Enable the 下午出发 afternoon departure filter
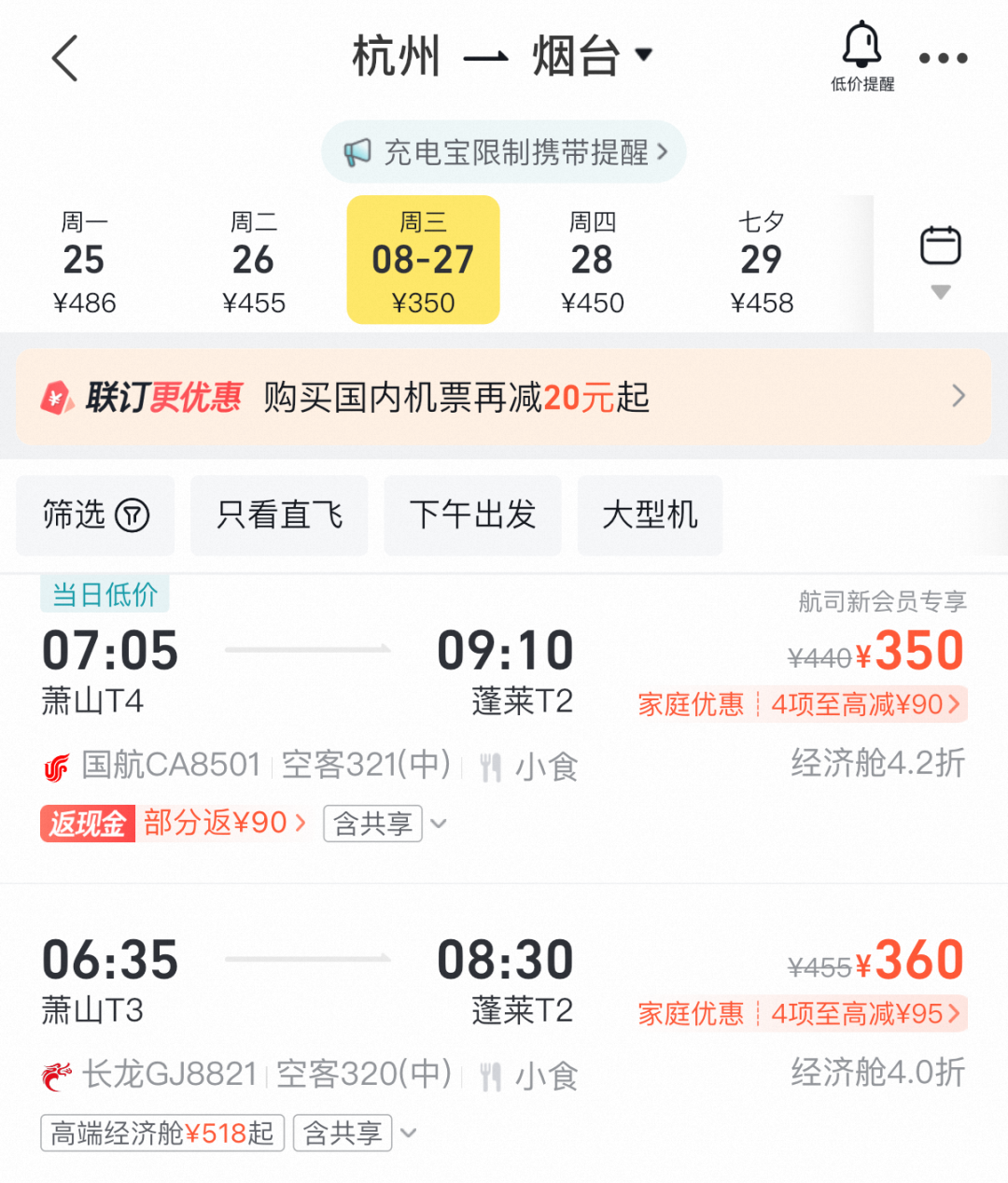This screenshot has height=1183, width=1008. tap(472, 515)
